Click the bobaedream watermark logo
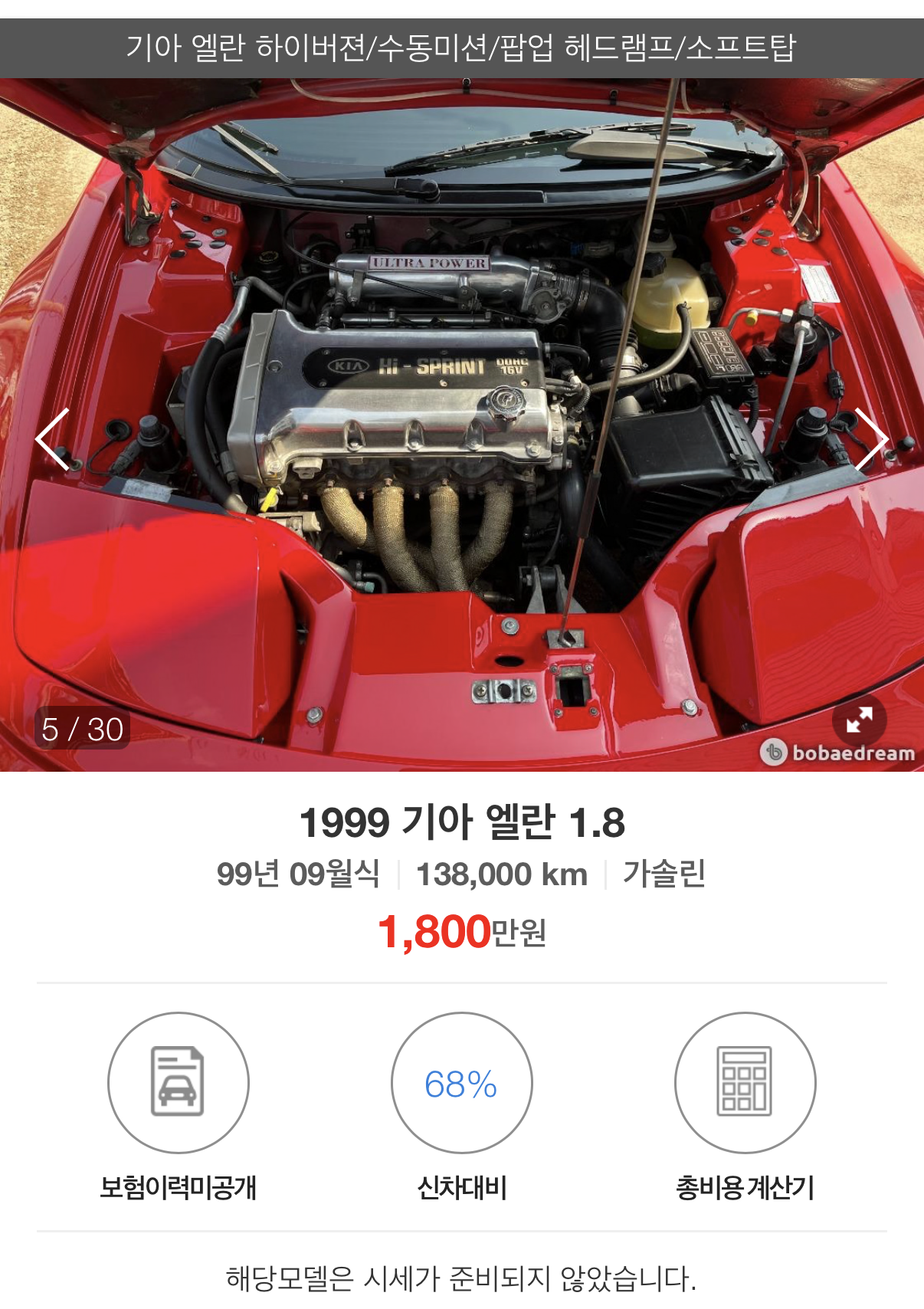 point(834,753)
